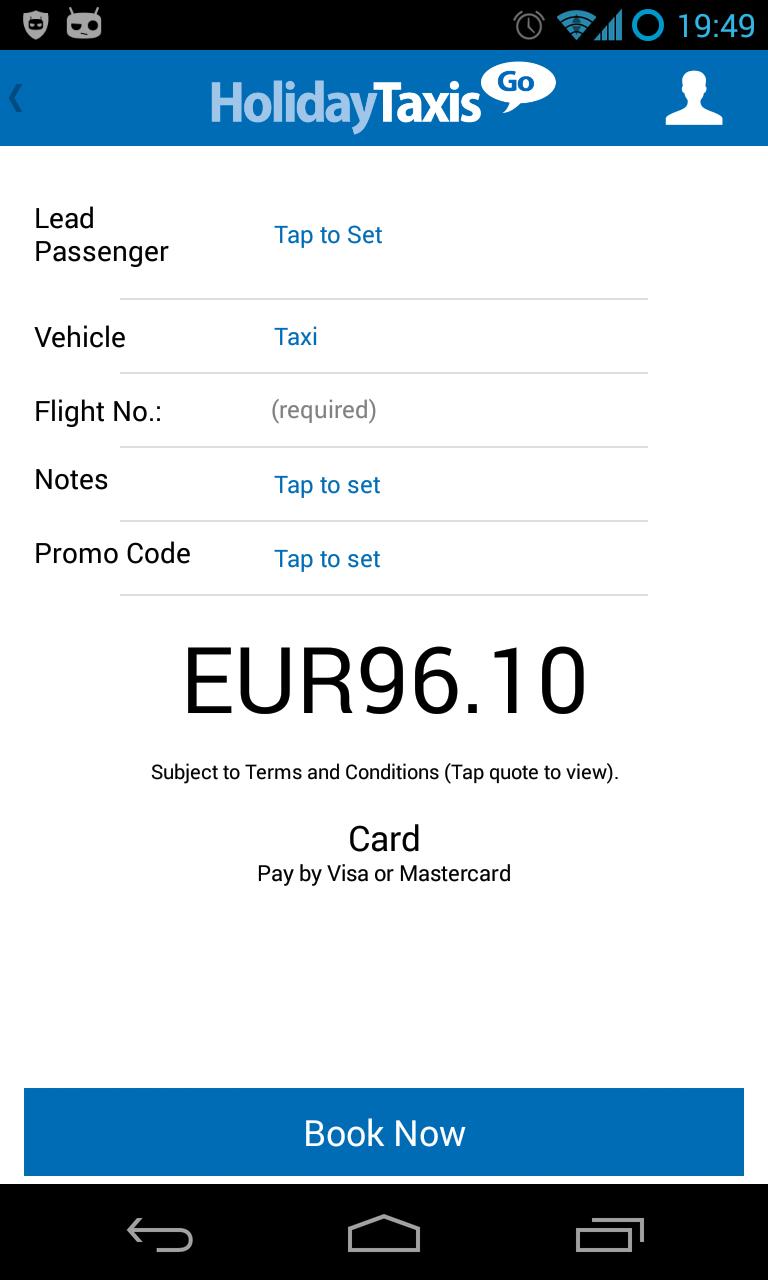Open the Promo Code entry

327,558
